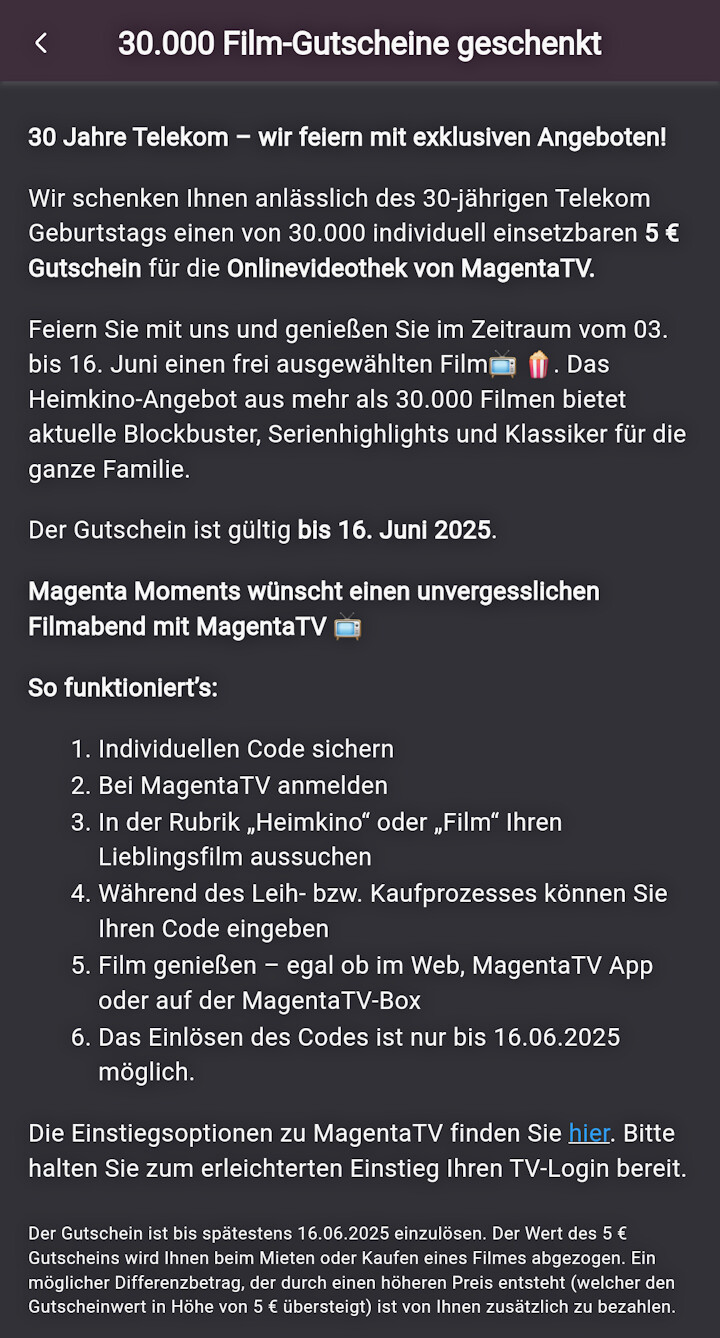Open the underlined 'hier' link
The width and height of the screenshot is (720, 1338).
tap(589, 1133)
